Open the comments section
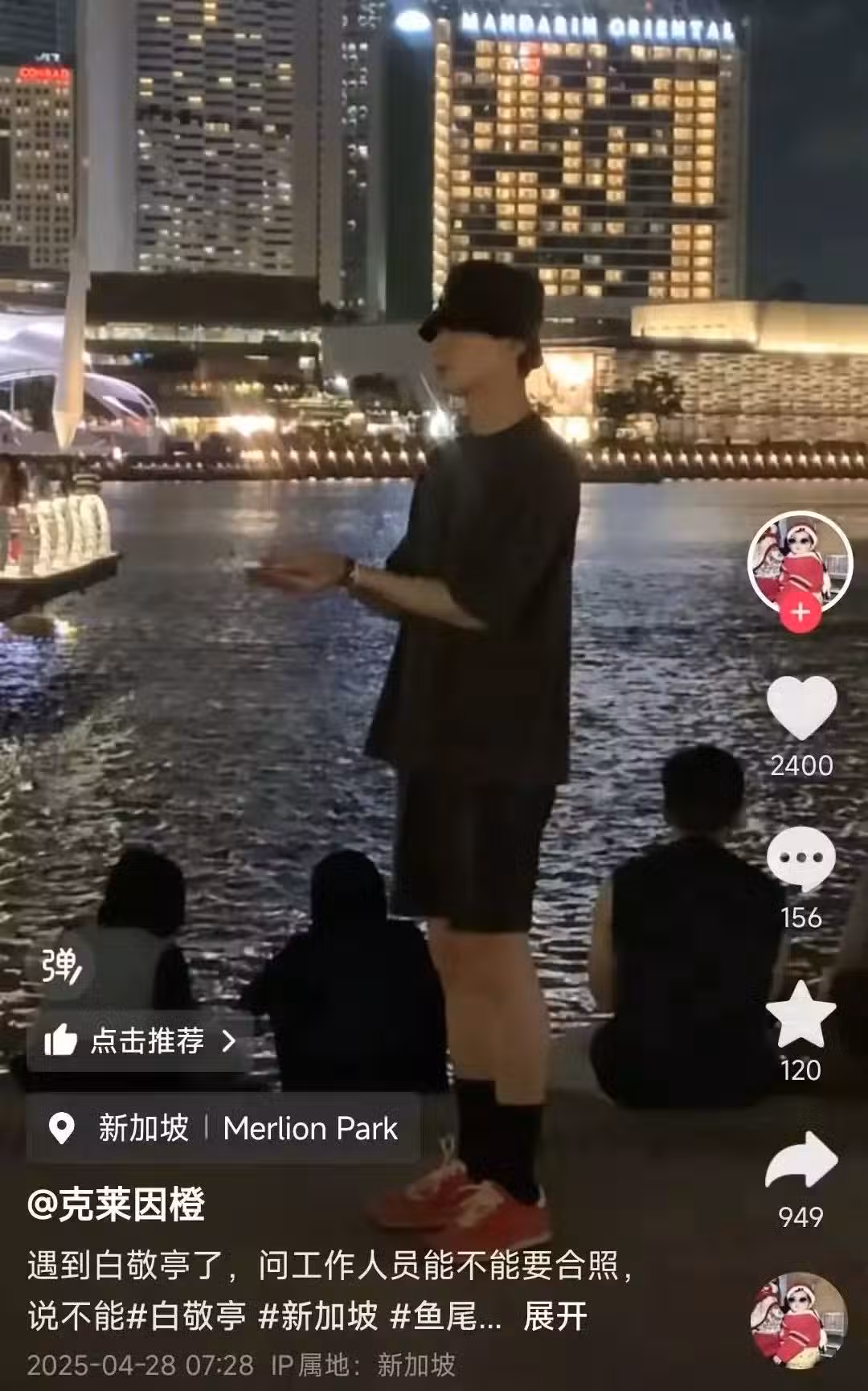The width and height of the screenshot is (868, 1391). (800, 860)
